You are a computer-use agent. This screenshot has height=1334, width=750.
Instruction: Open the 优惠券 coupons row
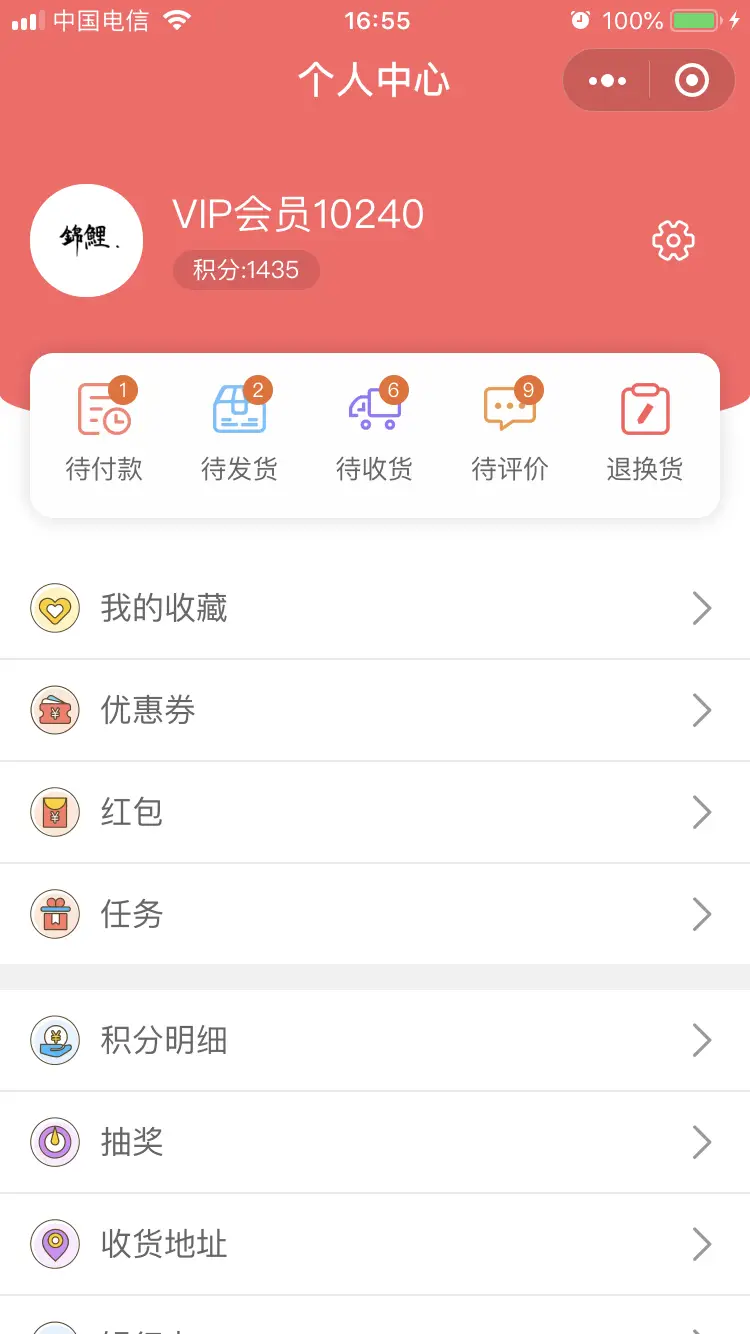375,710
